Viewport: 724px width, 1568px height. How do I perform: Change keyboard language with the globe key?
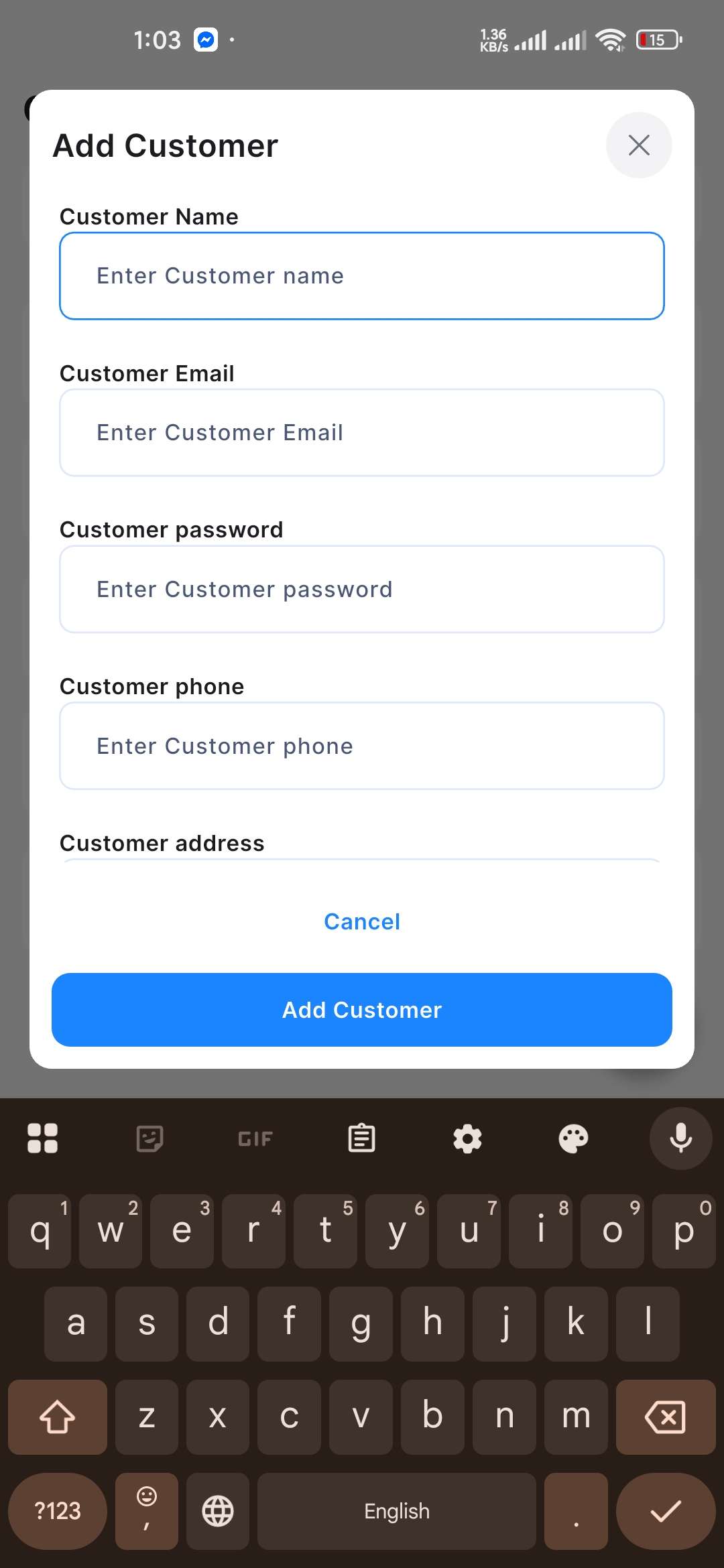[218, 1511]
